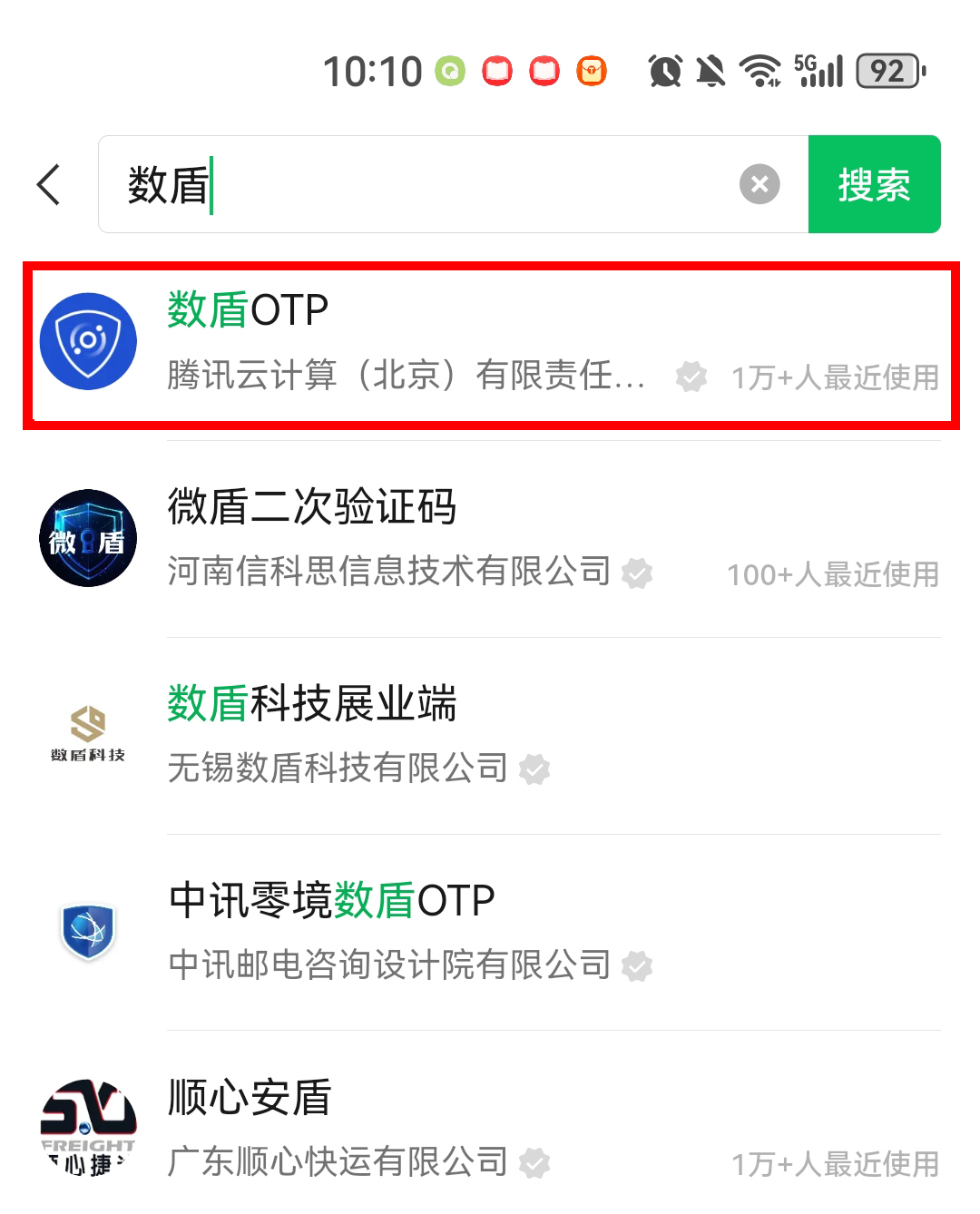This screenshot has height=1214, width=980.
Task: Clear the search text
Action: [x=759, y=185]
